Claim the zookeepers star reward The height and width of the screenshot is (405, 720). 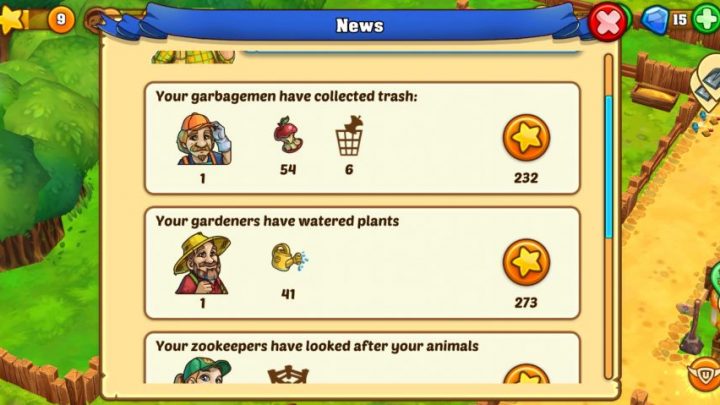[526, 376]
